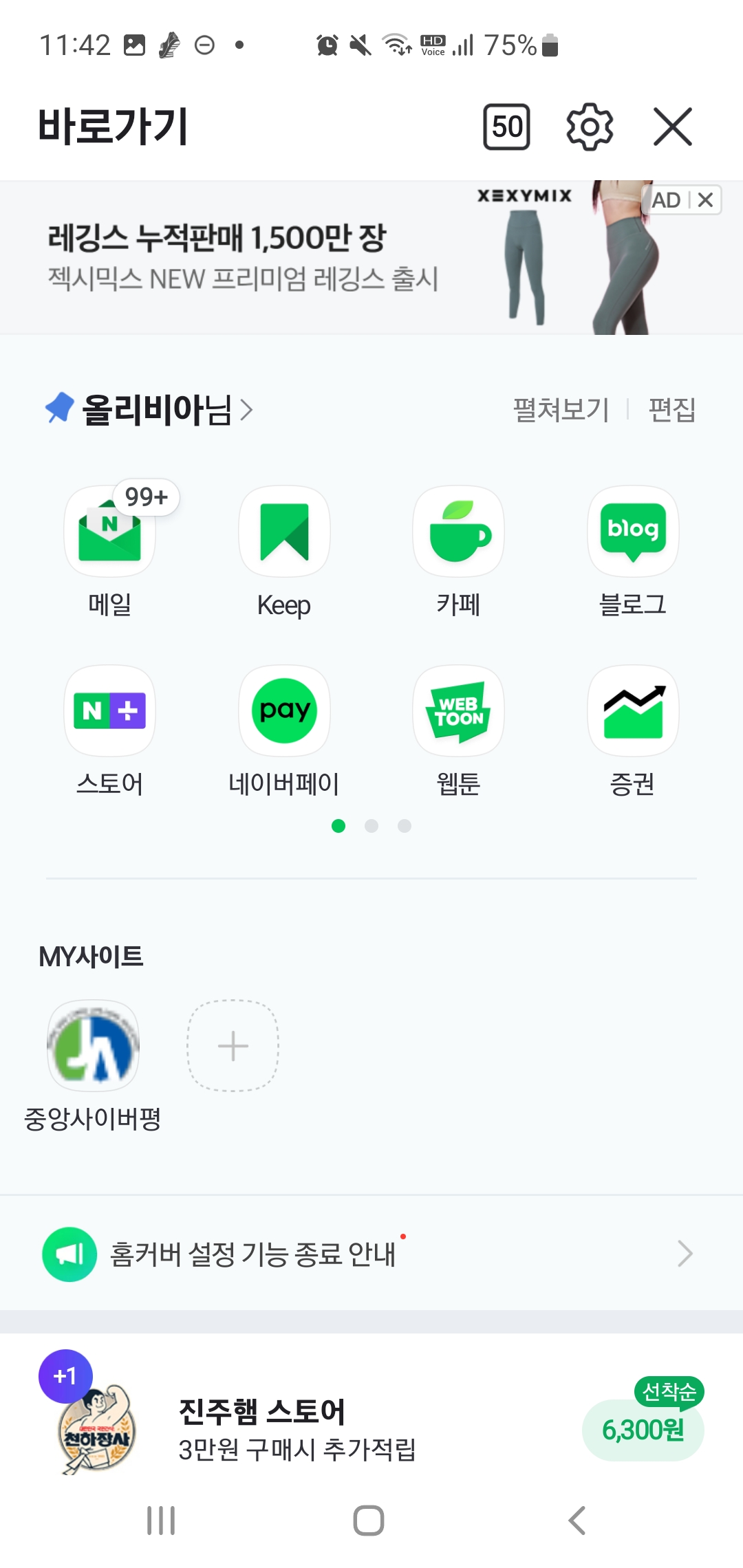Image resolution: width=743 pixels, height=1568 pixels.
Task: Open the 홈커버 설정 종료 안내 chevron
Action: (x=684, y=1253)
